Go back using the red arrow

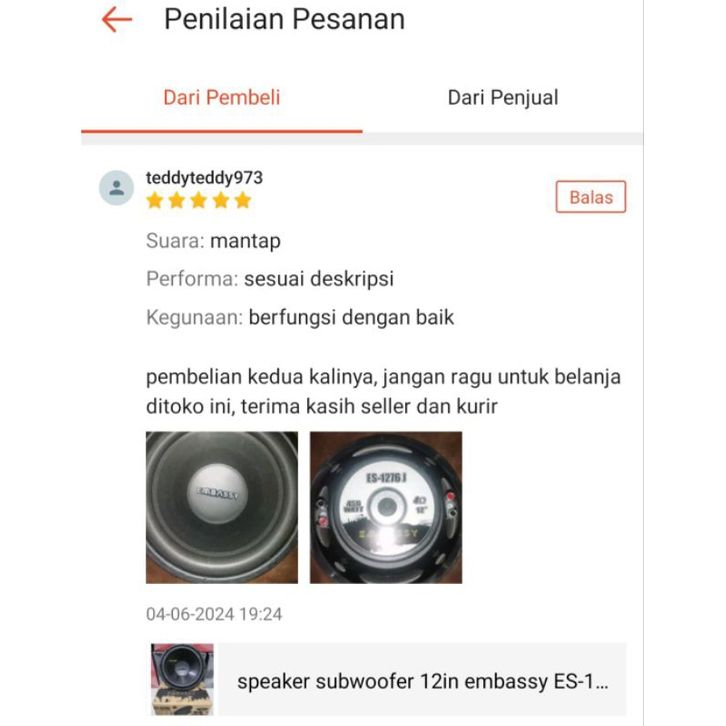coord(117,20)
